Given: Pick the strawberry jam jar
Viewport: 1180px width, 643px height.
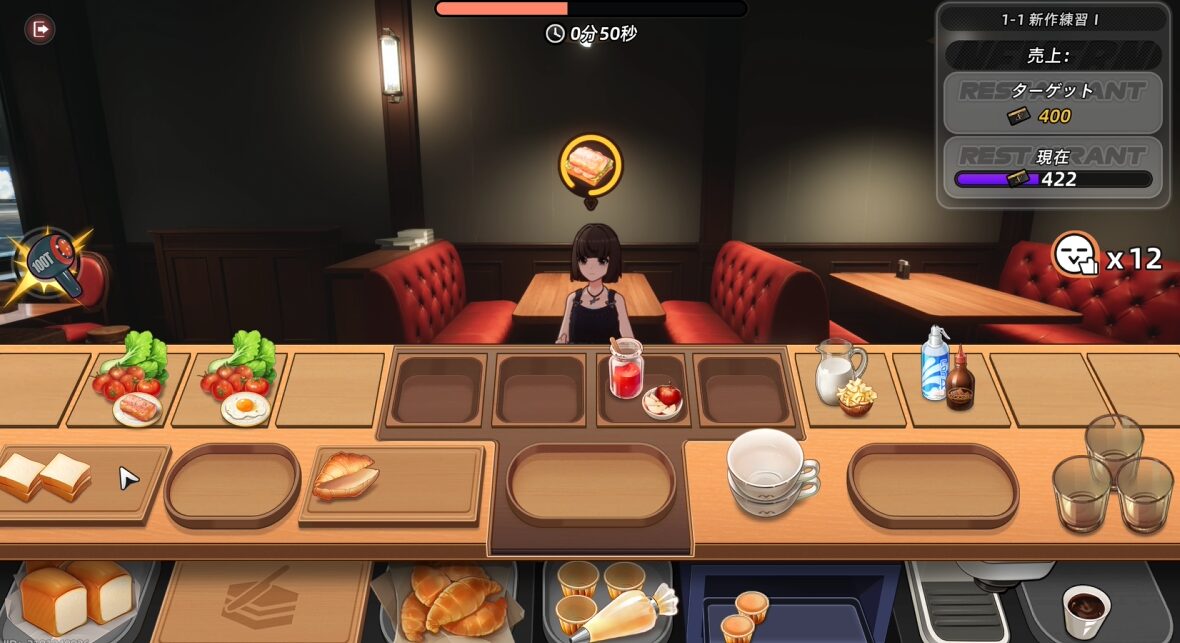Looking at the screenshot, I should [627, 369].
